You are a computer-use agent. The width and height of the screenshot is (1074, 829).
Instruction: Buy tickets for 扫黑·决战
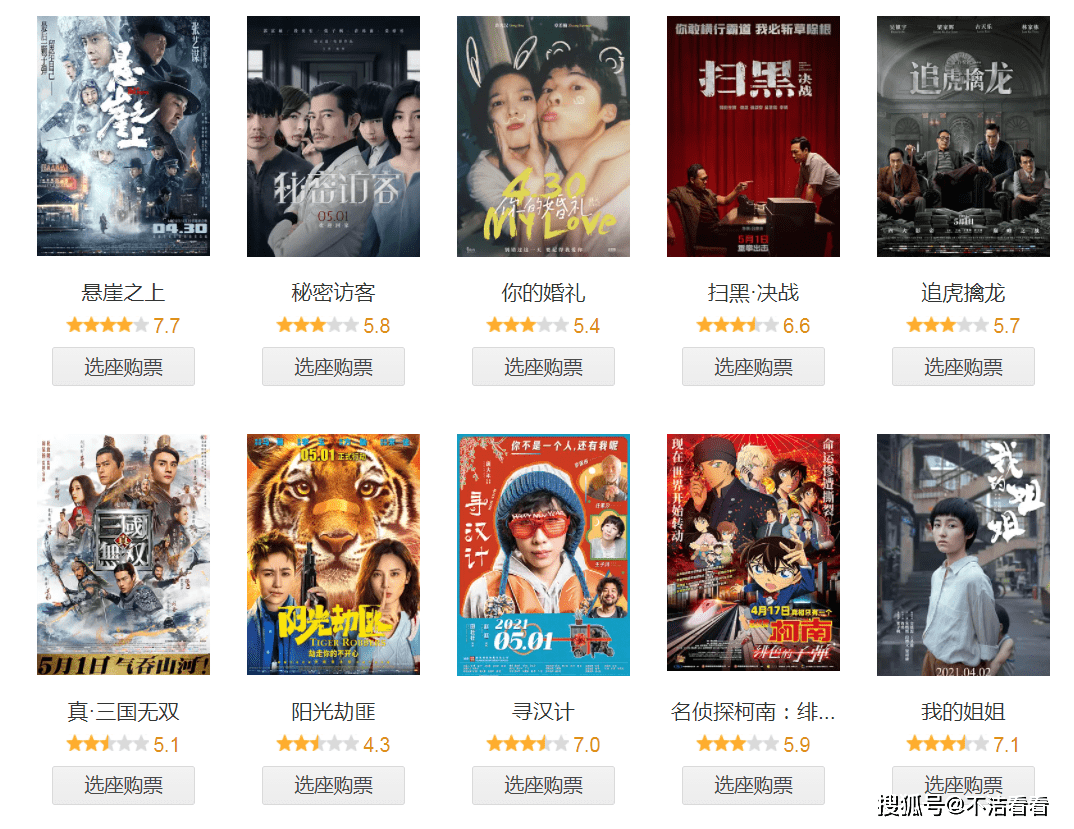(753, 367)
